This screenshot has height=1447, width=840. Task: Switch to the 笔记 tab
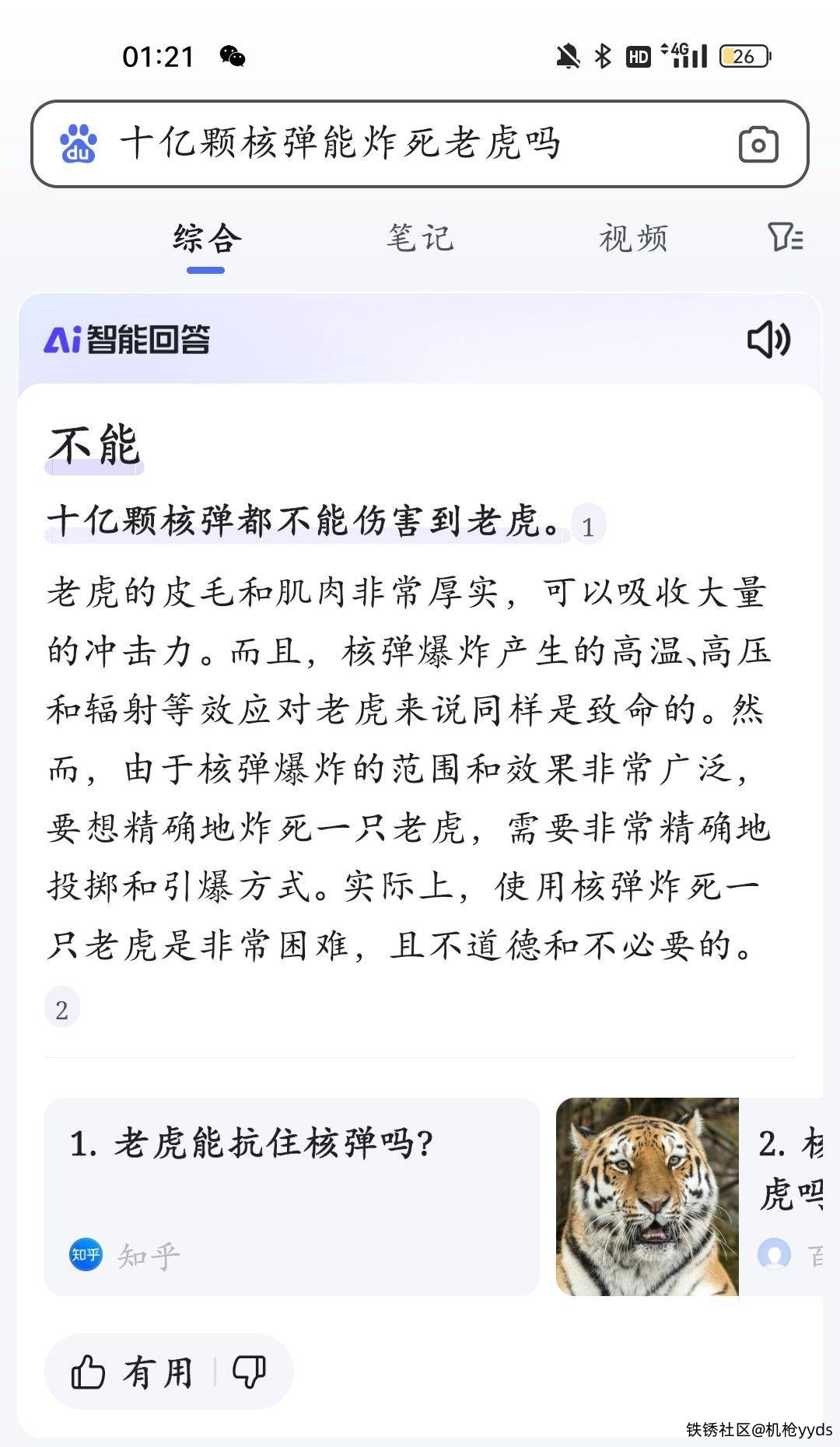click(420, 238)
